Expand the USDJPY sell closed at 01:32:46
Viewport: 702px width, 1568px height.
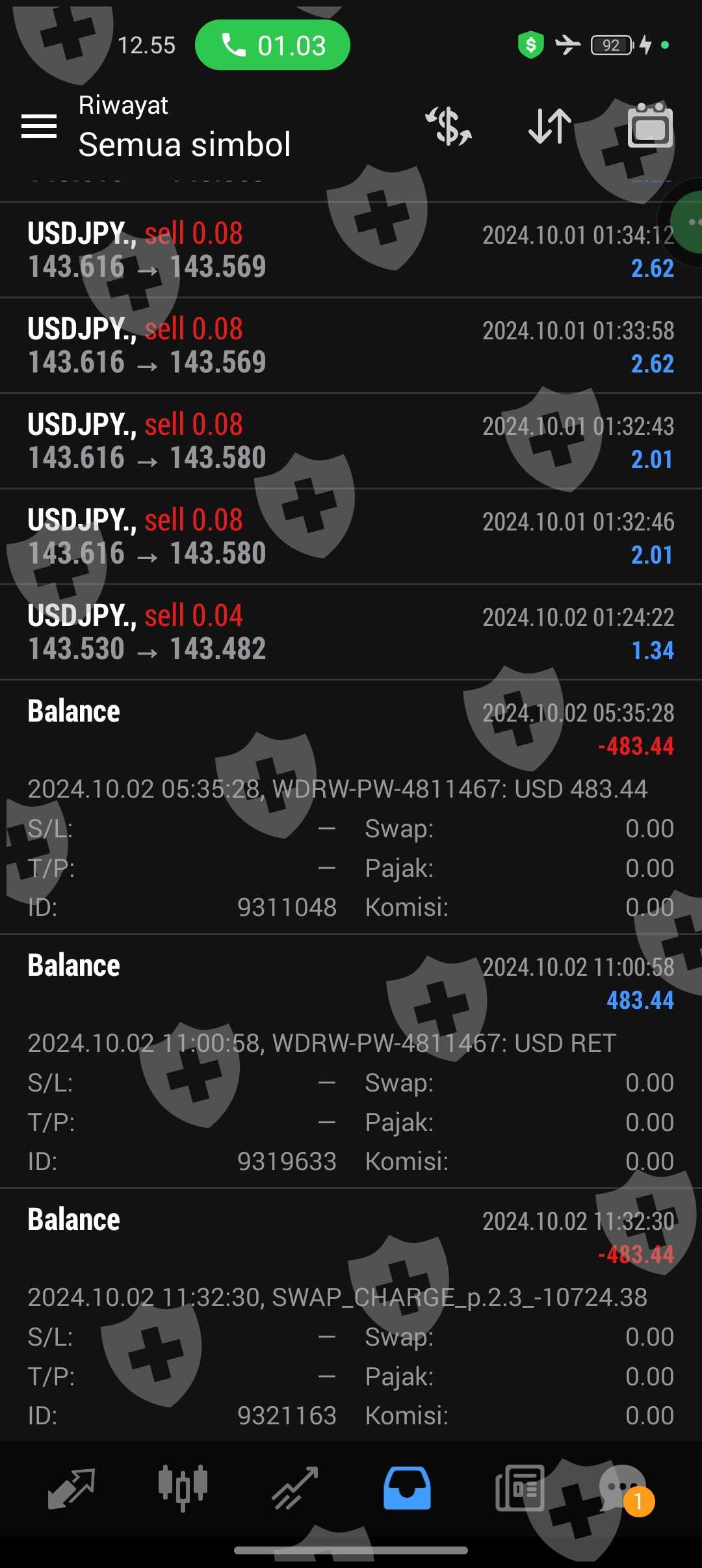[351, 537]
